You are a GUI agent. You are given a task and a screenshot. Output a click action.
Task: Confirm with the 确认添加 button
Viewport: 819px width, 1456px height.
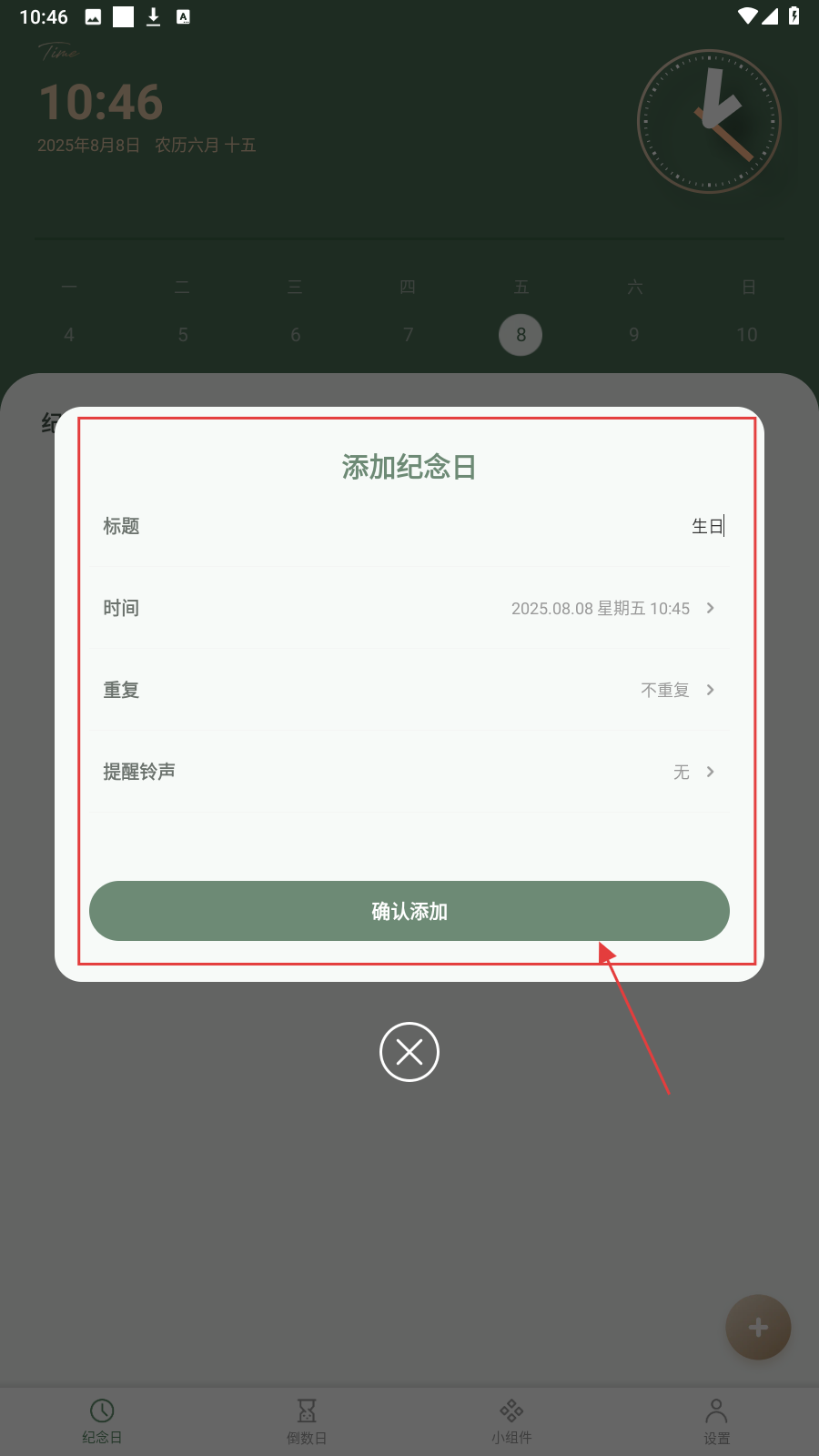click(x=409, y=911)
